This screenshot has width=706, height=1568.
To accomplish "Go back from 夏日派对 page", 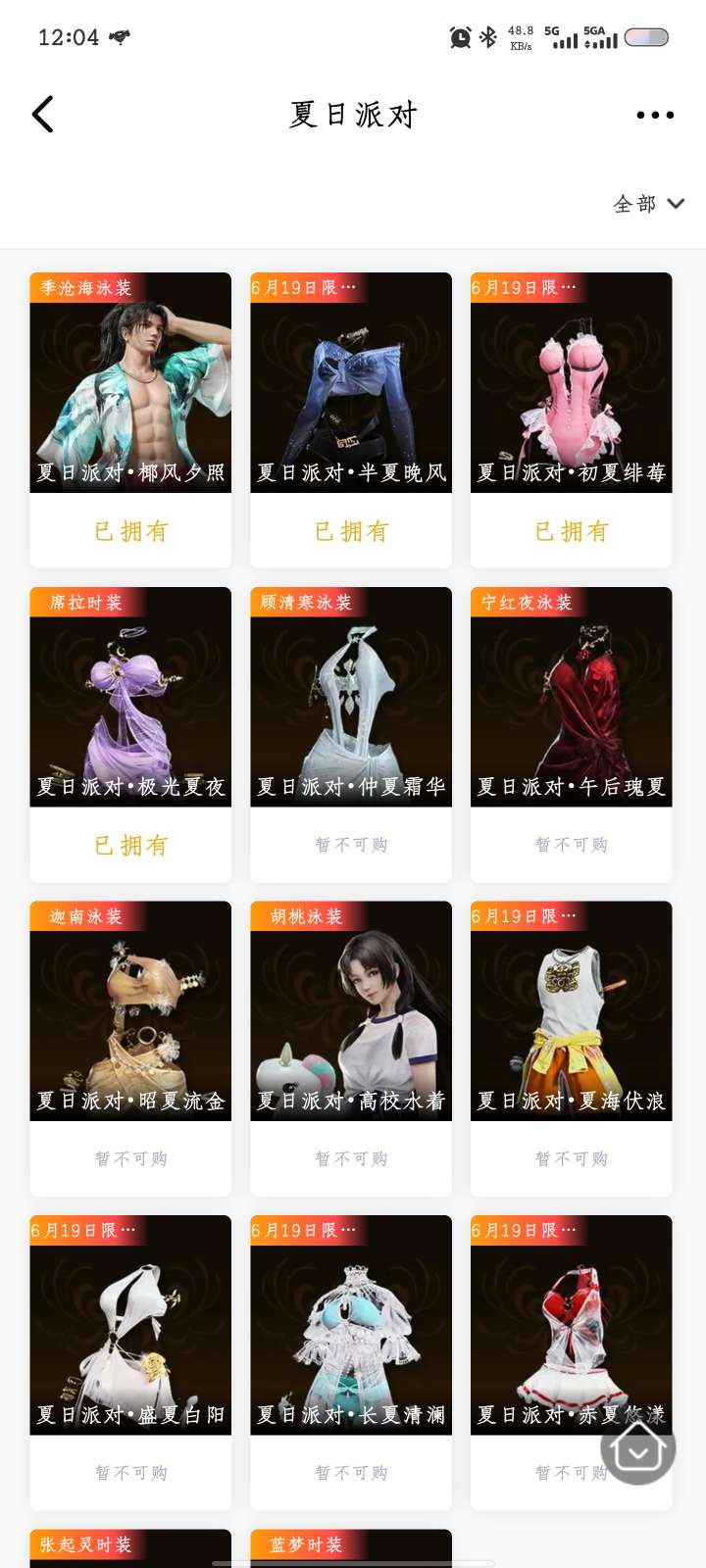I will (43, 115).
